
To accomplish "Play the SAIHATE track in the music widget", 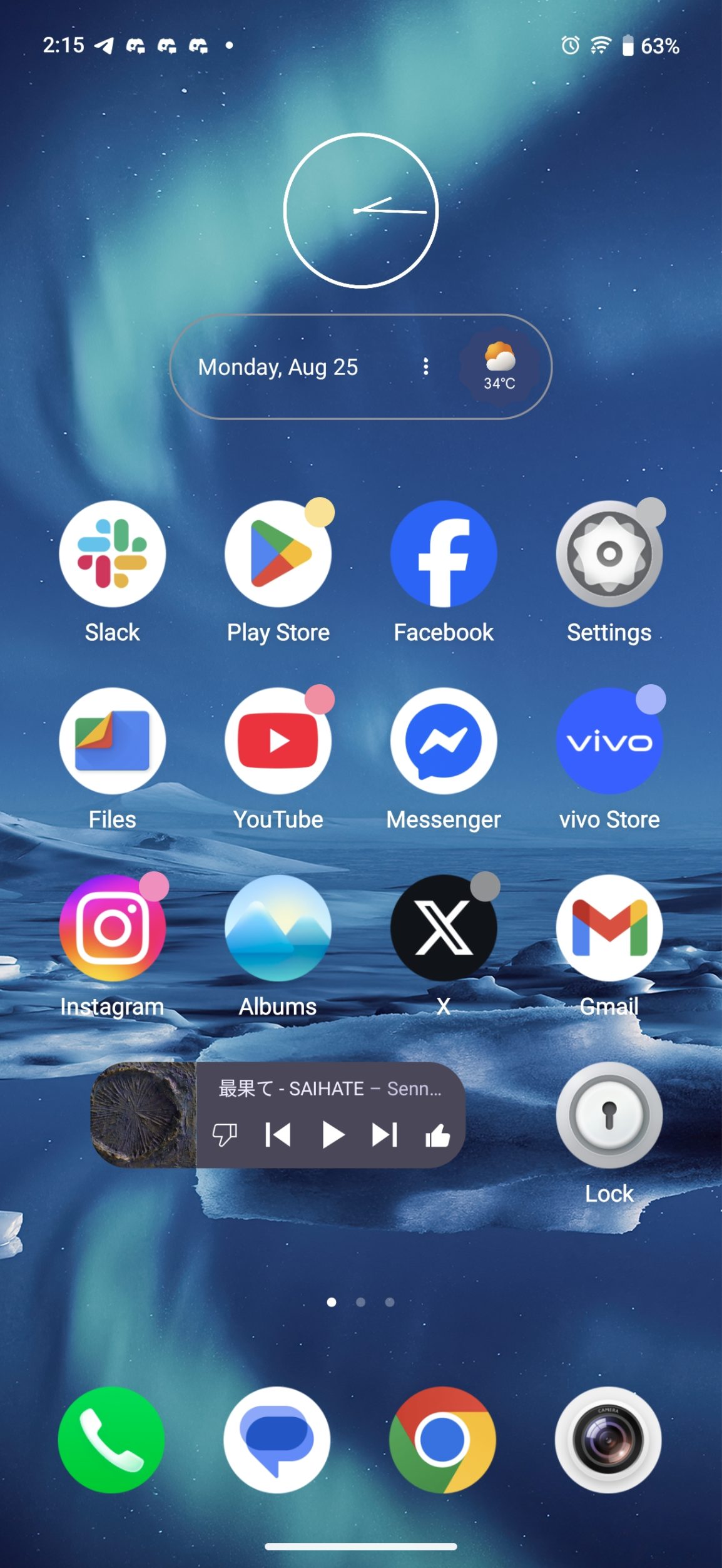I will point(332,1135).
